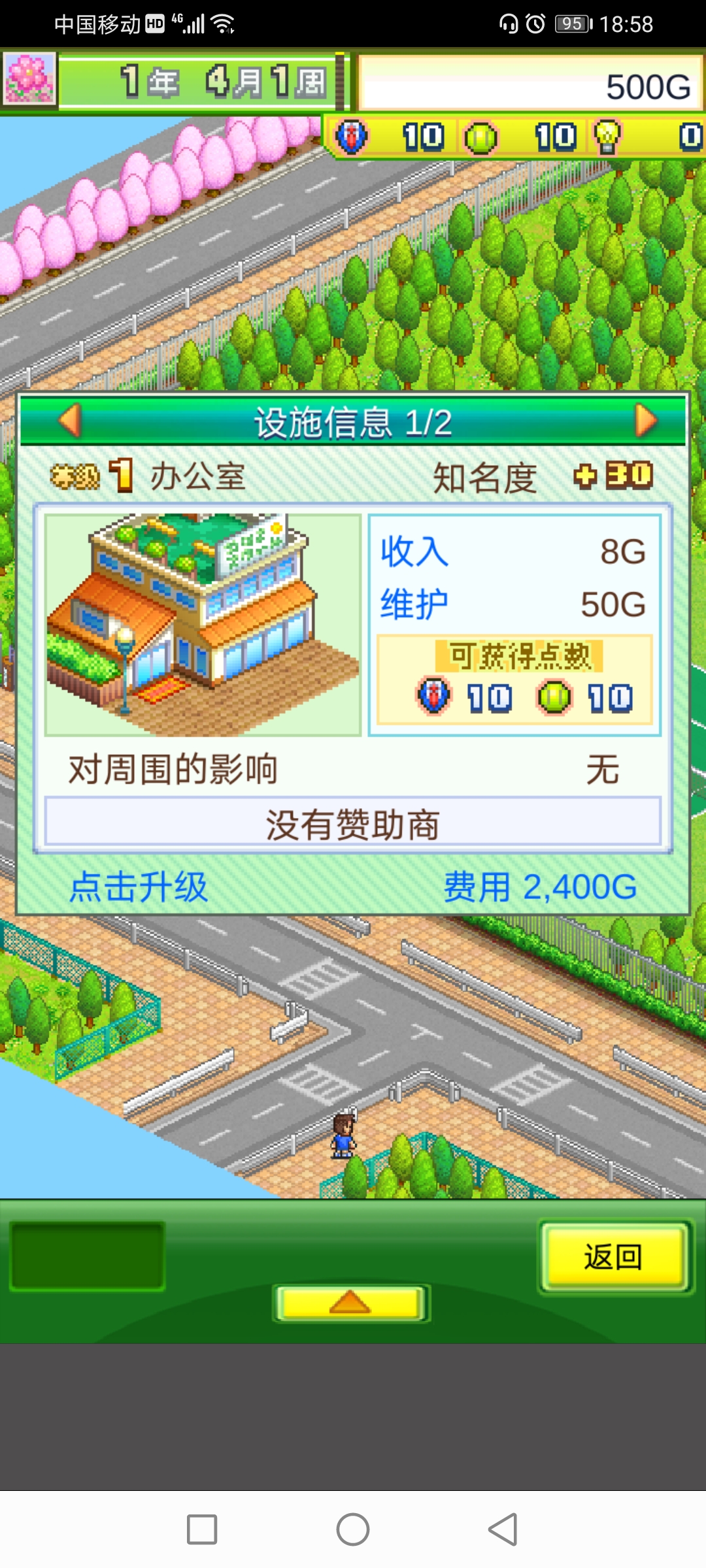Expand the yellow up-arrow panel

351,1303
